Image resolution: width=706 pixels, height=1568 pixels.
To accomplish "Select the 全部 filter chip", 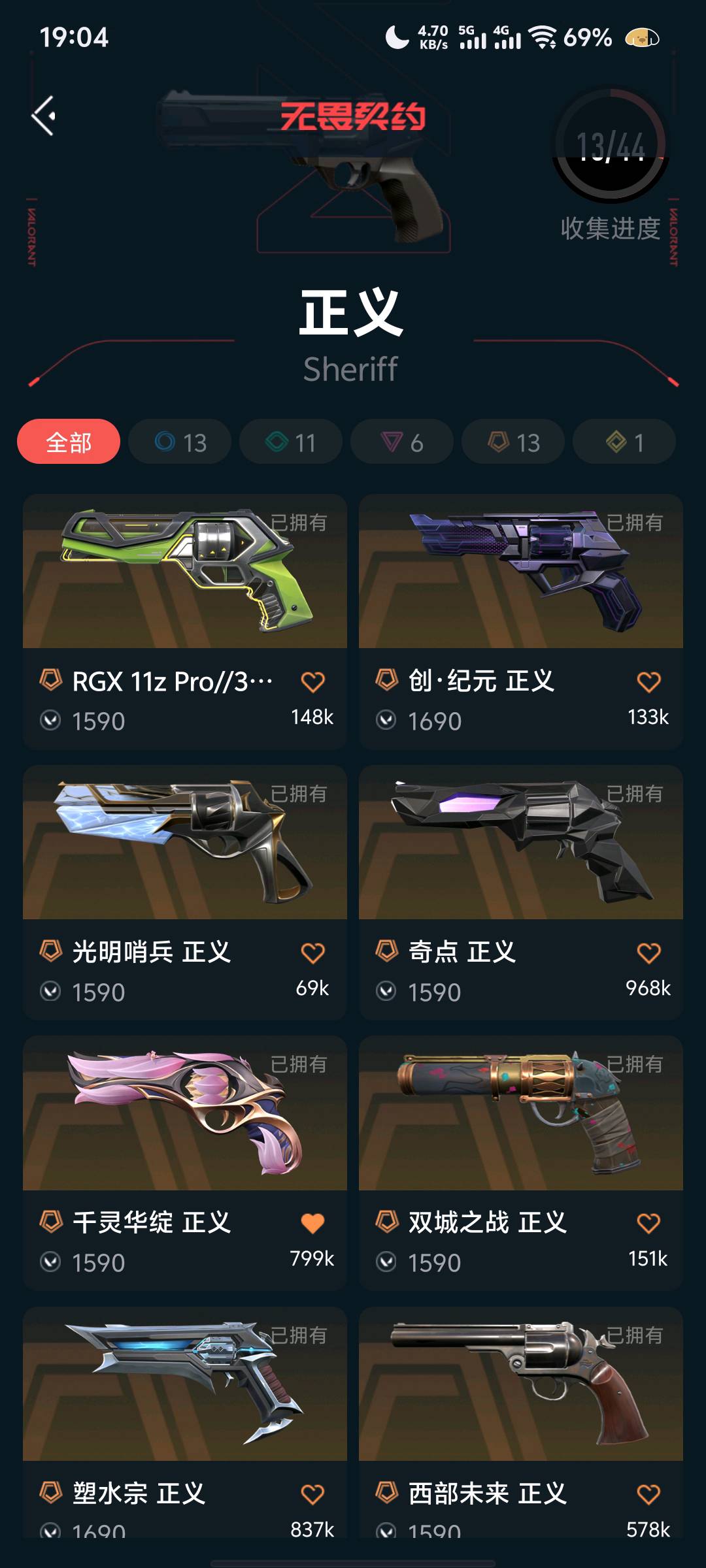I will pos(69,442).
